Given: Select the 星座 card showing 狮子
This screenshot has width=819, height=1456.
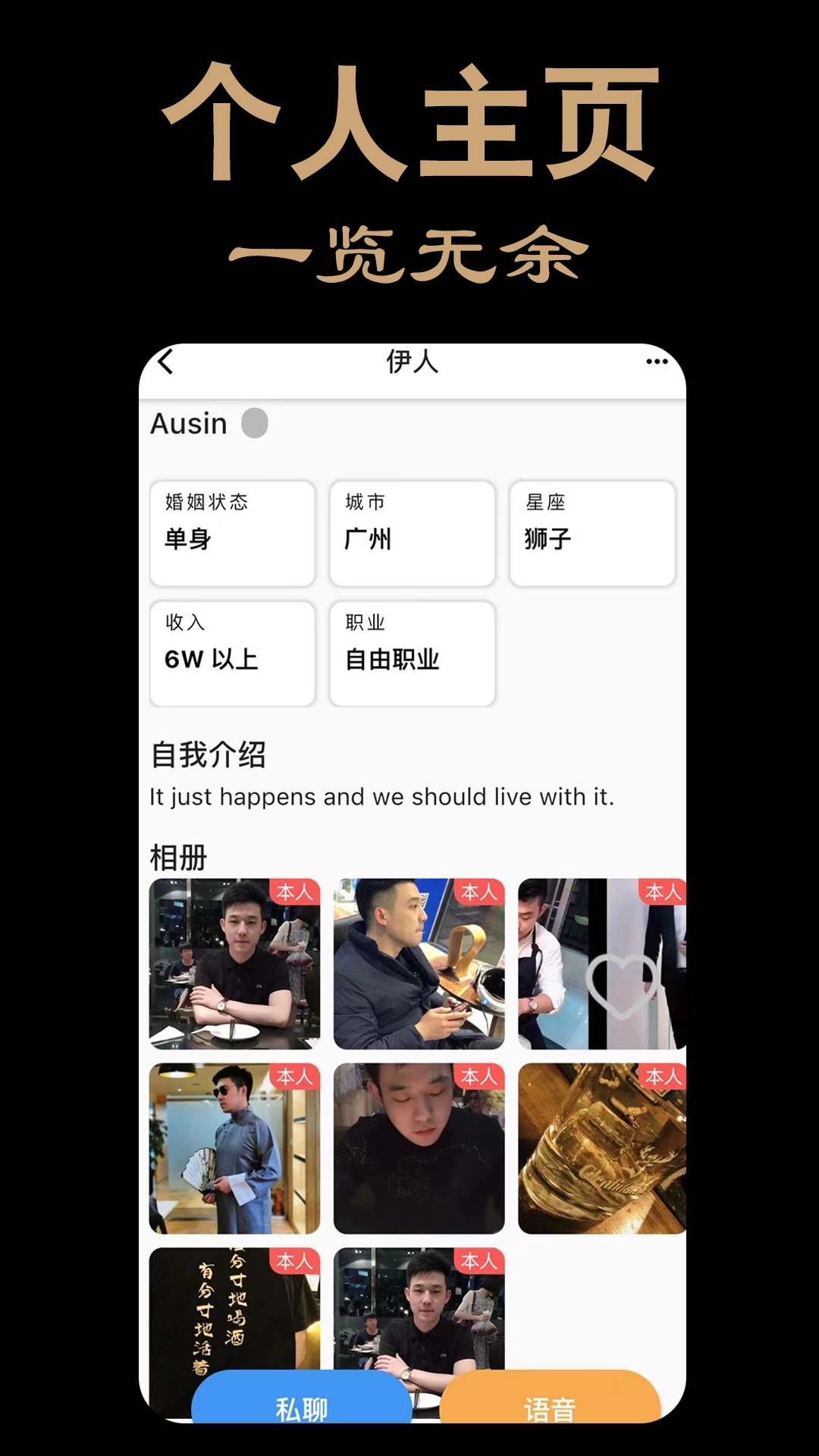Looking at the screenshot, I should pos(592,533).
